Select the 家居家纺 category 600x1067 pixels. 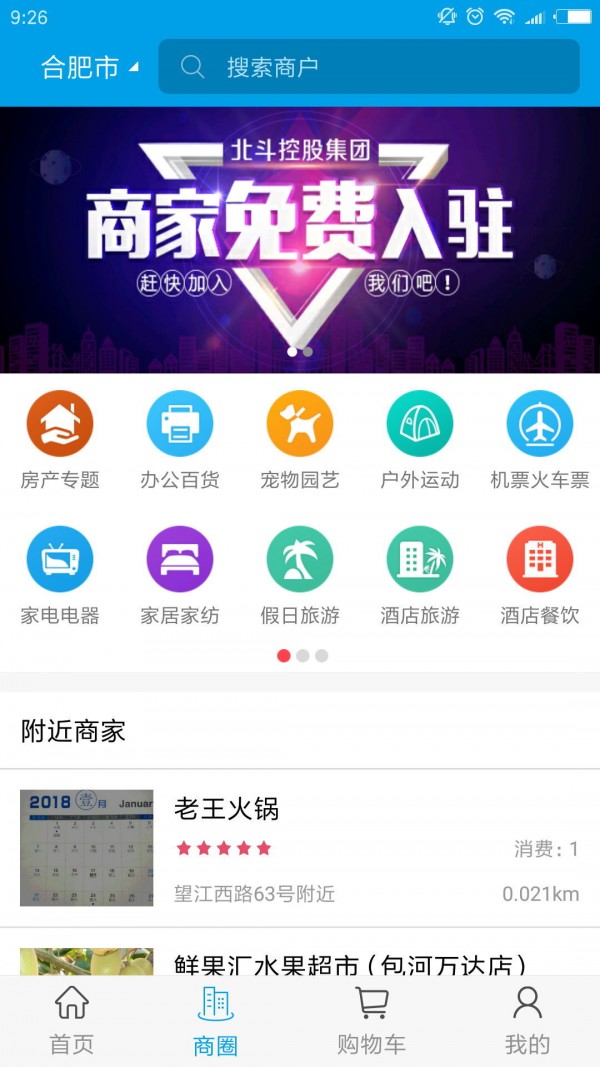pyautogui.click(x=180, y=574)
